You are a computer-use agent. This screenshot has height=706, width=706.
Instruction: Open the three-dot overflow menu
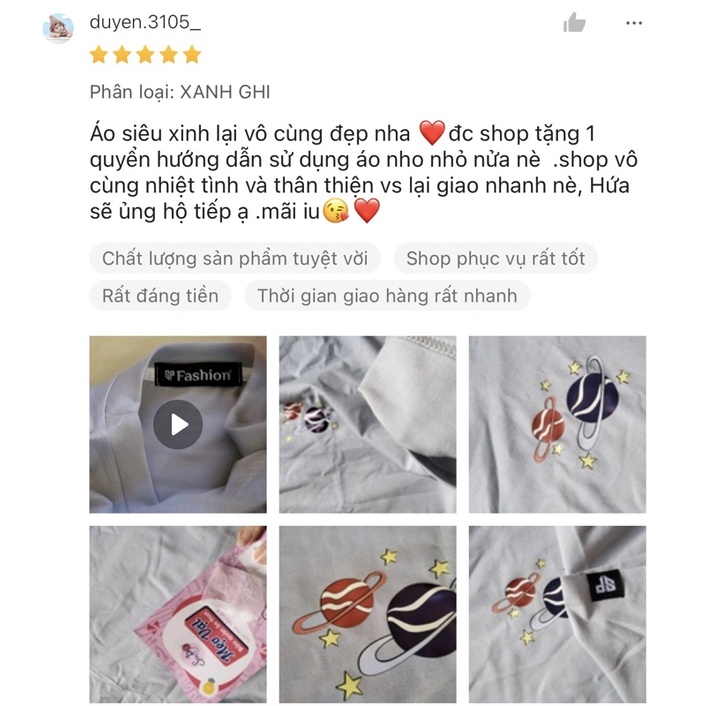[633, 23]
